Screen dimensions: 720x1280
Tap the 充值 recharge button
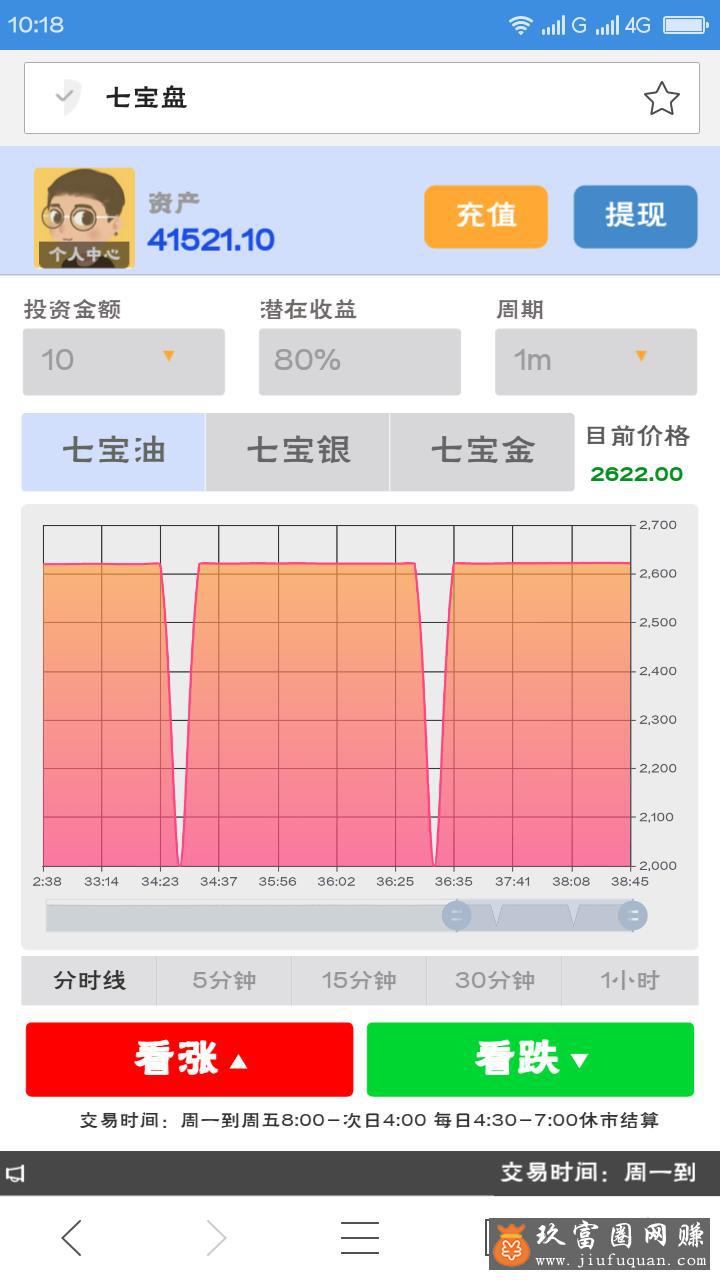tap(486, 216)
